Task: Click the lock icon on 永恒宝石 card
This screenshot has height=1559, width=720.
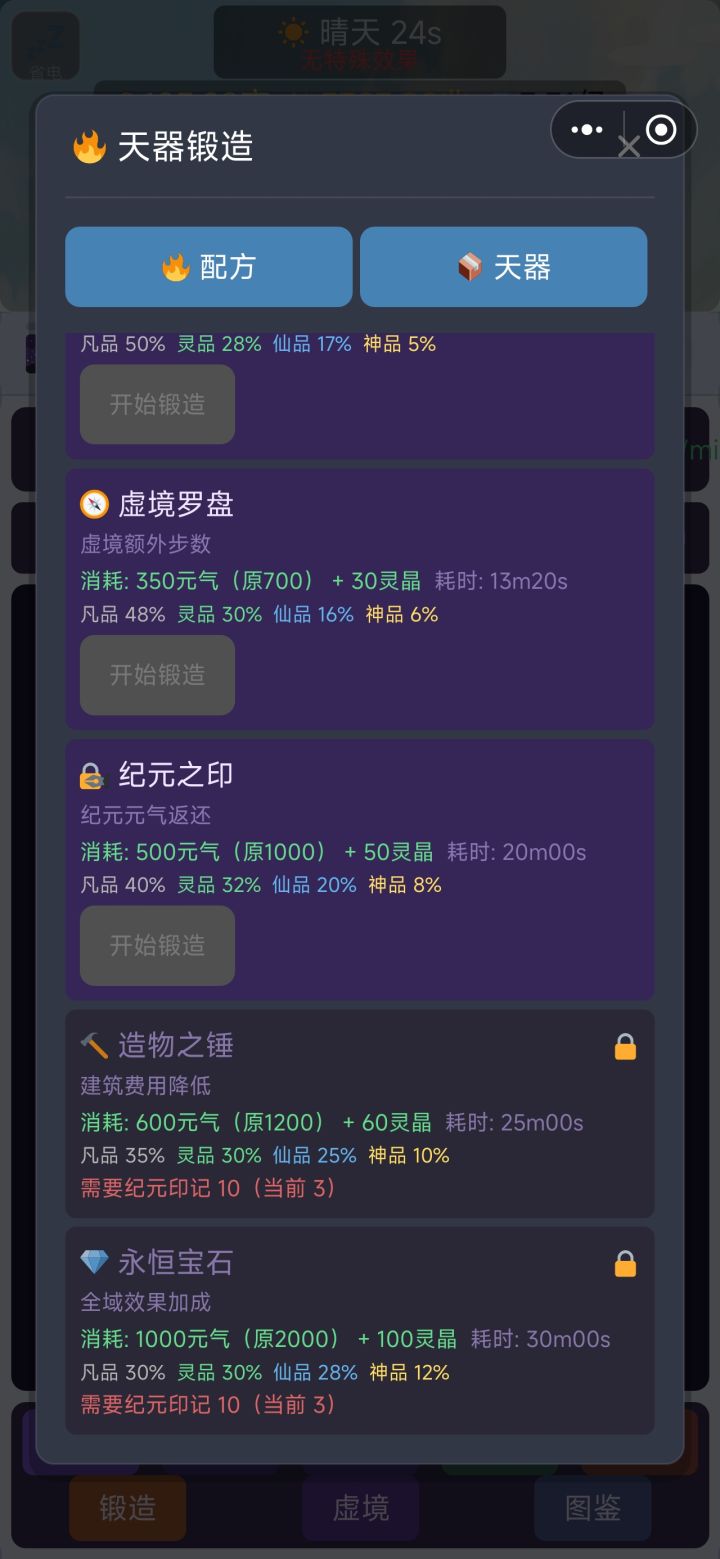Action: point(624,1263)
